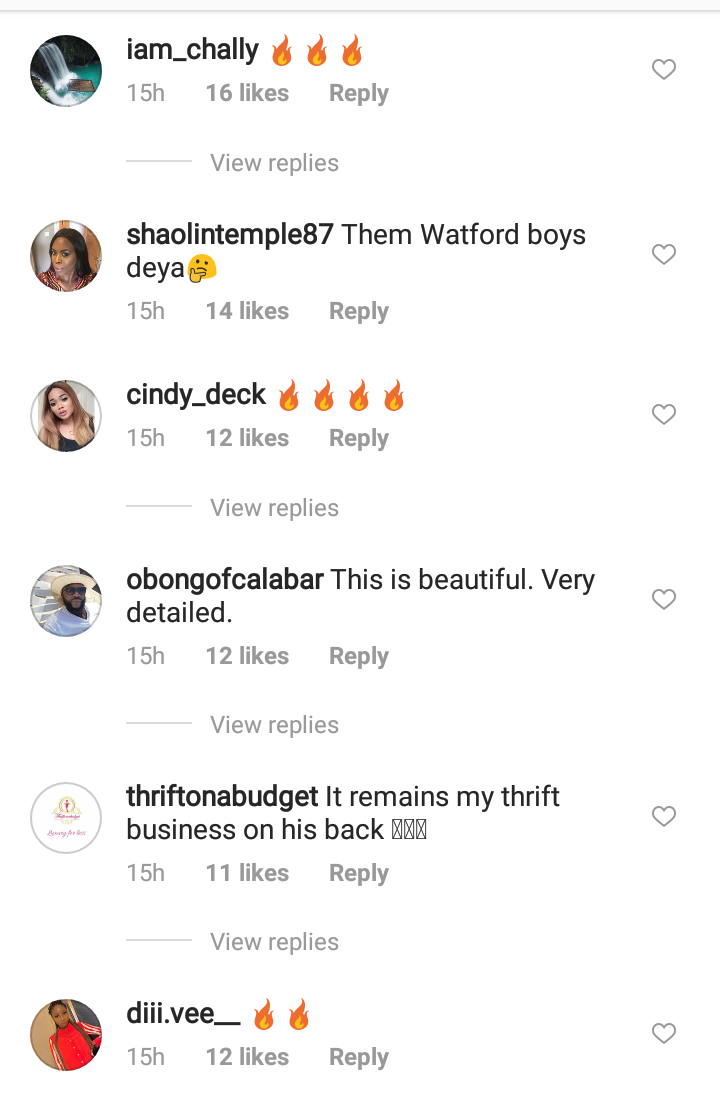Reply to obongofcalabar's comment
720x1103 pixels.
tap(358, 656)
